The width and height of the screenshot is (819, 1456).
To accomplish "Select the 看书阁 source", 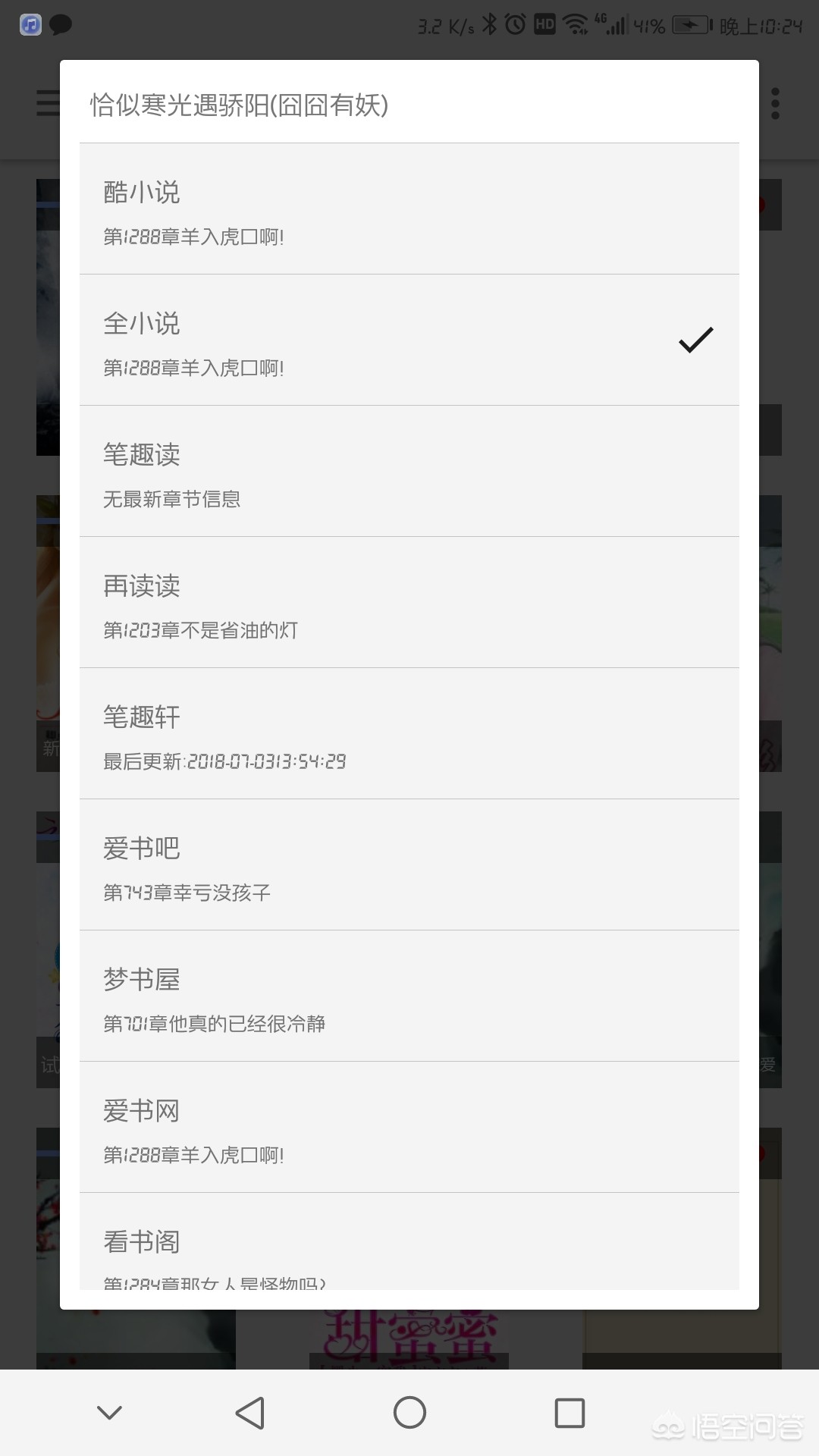I will point(409,1244).
